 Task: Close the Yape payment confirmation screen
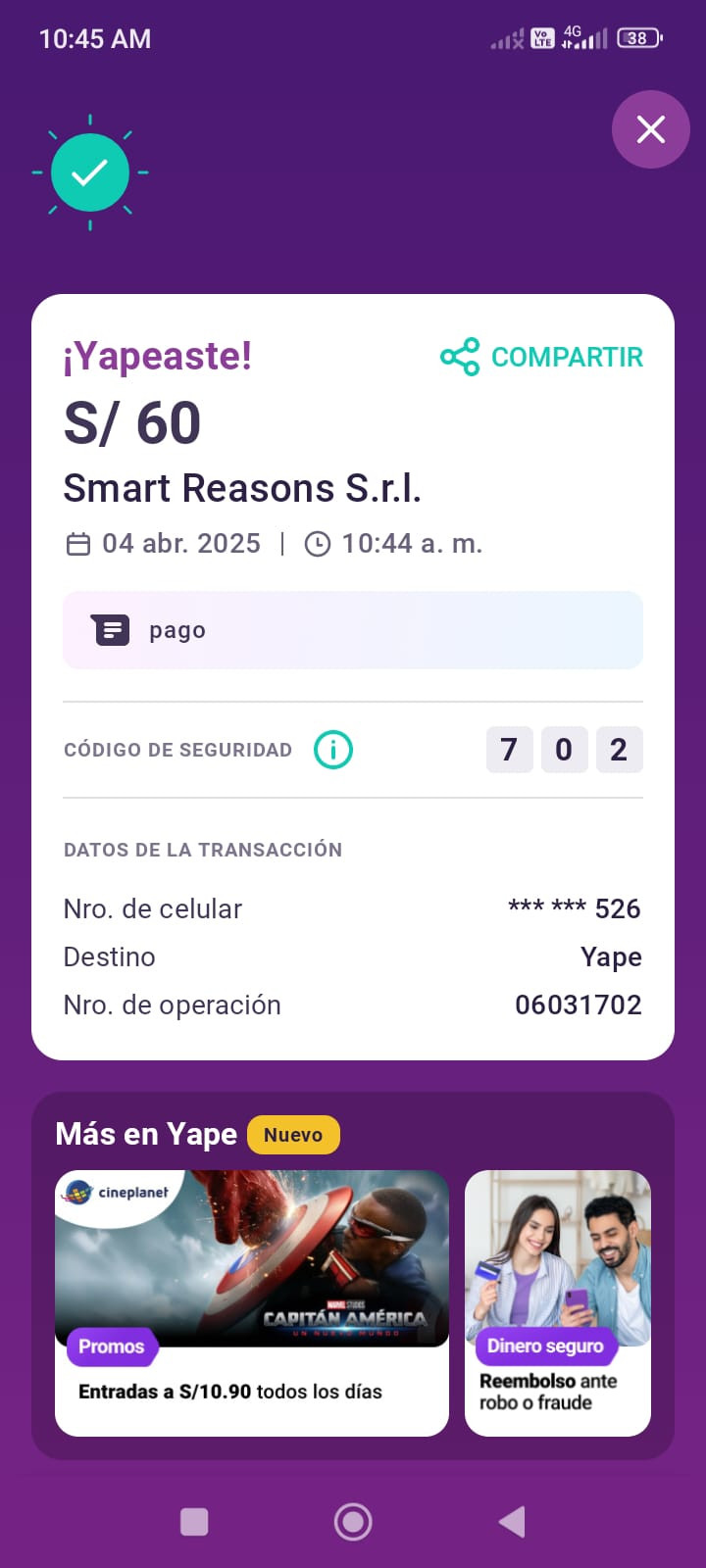(x=650, y=129)
